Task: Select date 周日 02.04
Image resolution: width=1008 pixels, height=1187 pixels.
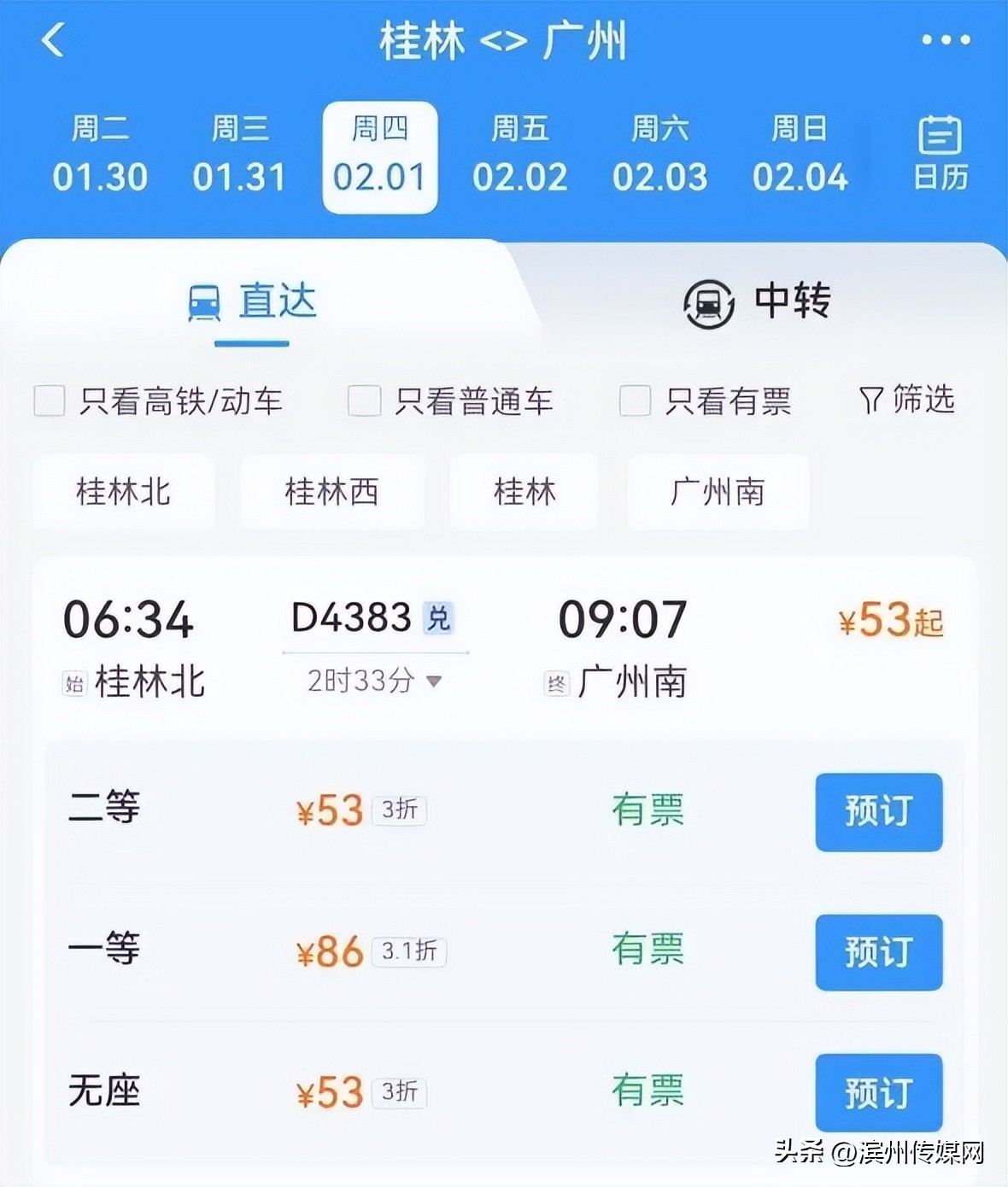Action: [x=800, y=155]
